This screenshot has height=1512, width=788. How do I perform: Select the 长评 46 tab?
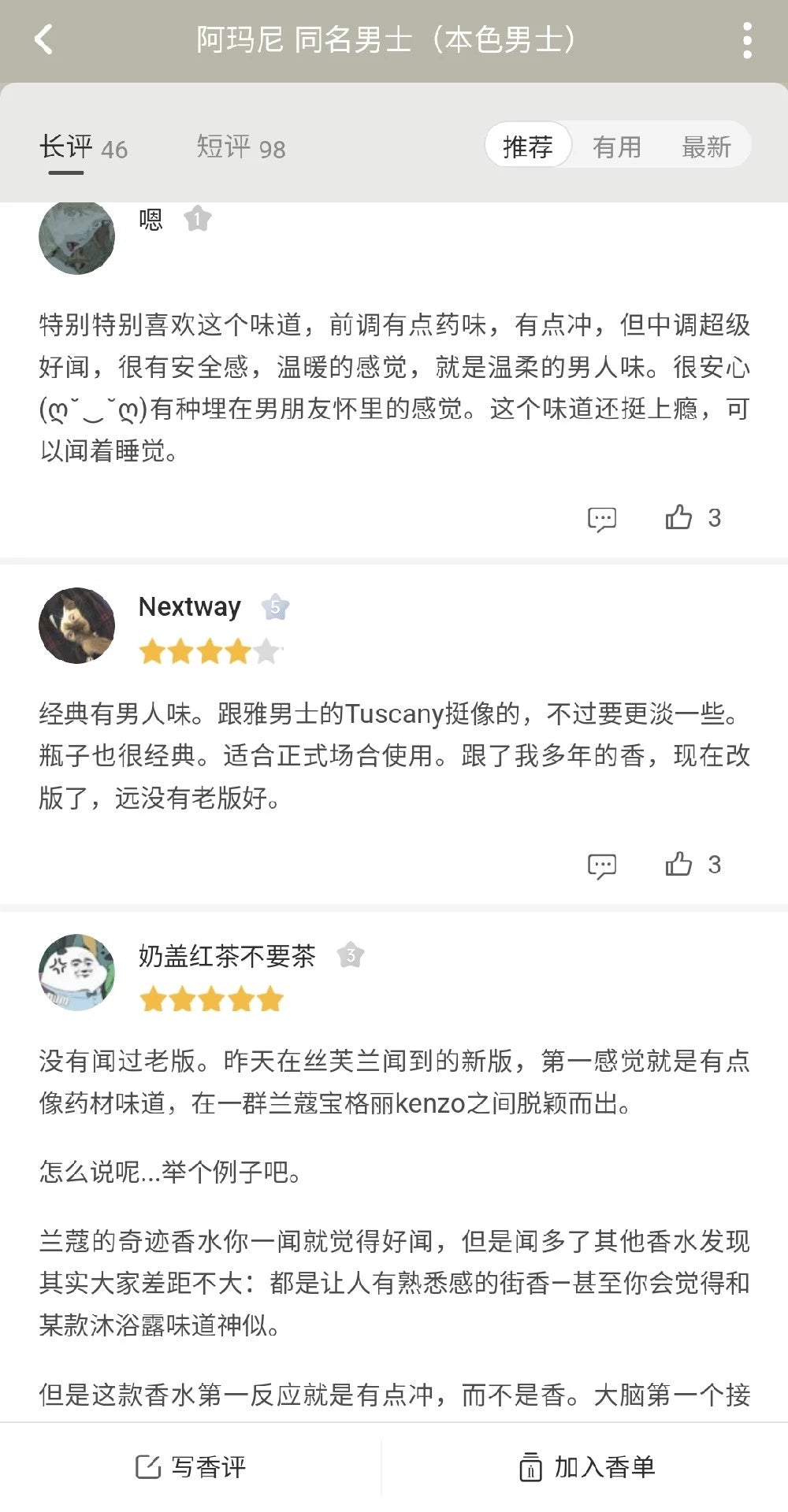tap(83, 147)
